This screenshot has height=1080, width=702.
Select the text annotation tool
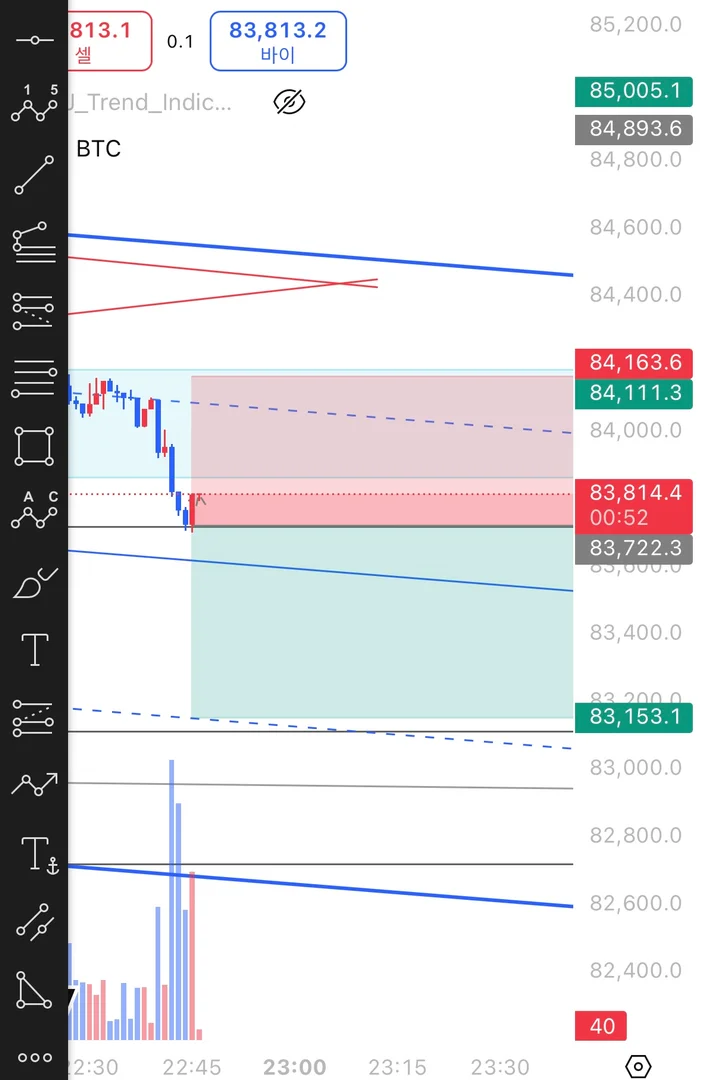pyautogui.click(x=35, y=649)
